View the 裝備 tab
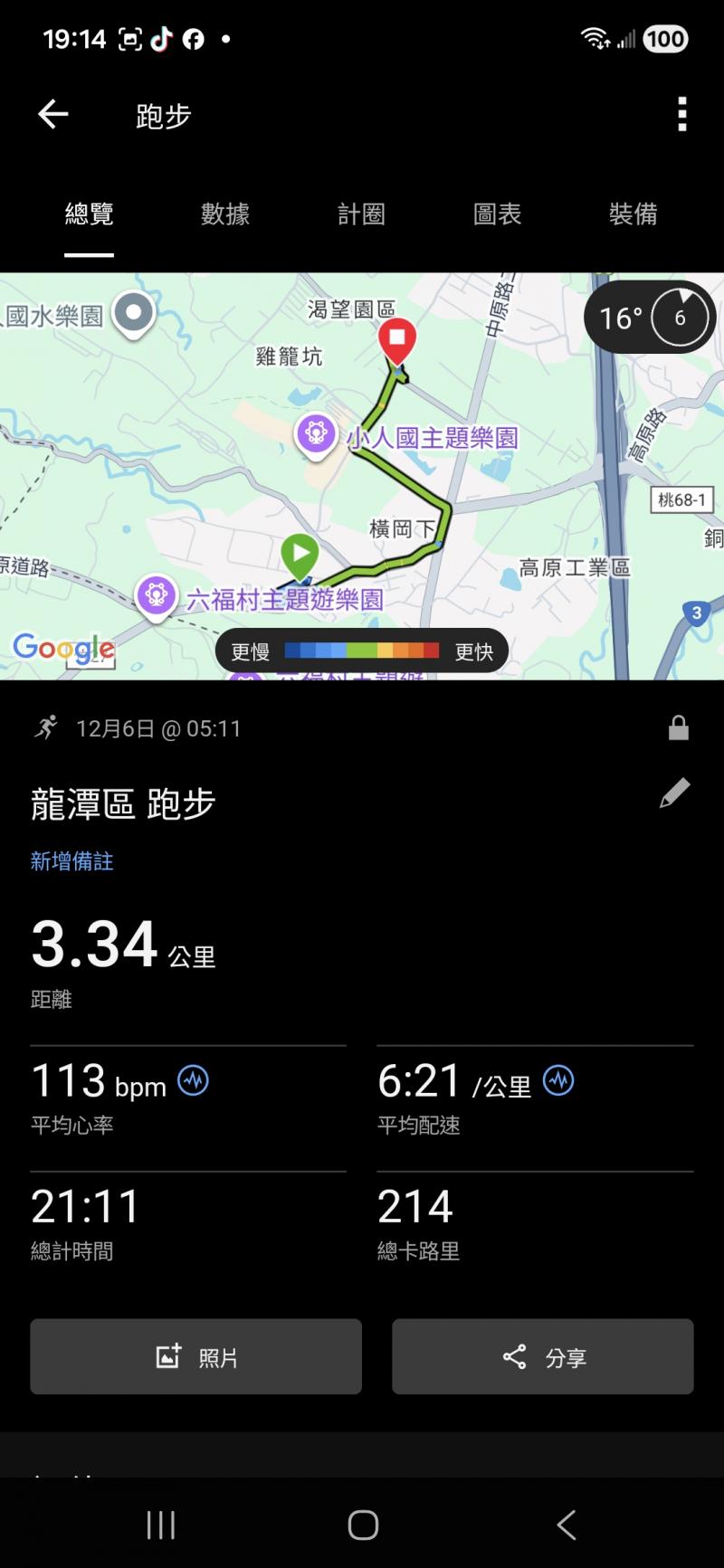 tap(633, 214)
